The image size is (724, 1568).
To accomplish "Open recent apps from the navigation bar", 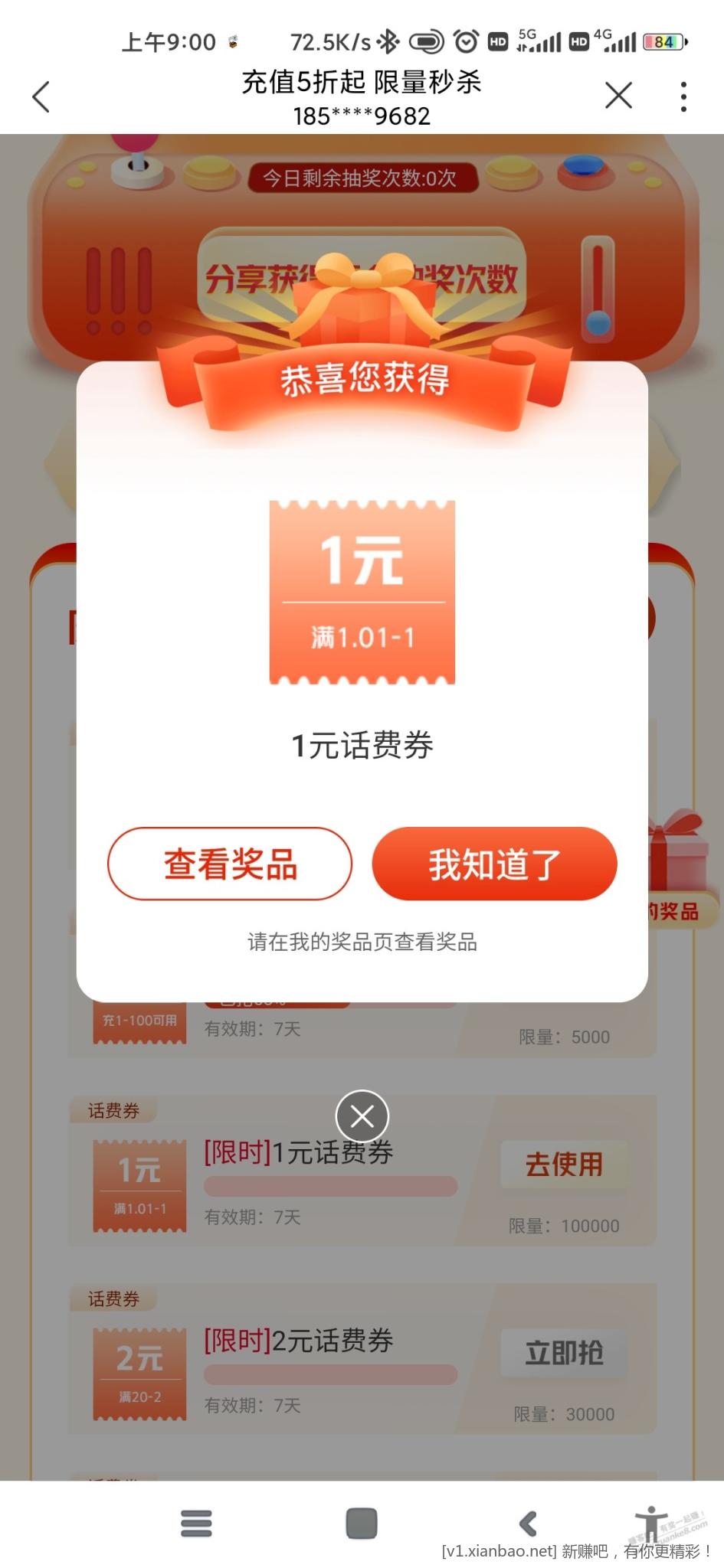I will tap(196, 1523).
